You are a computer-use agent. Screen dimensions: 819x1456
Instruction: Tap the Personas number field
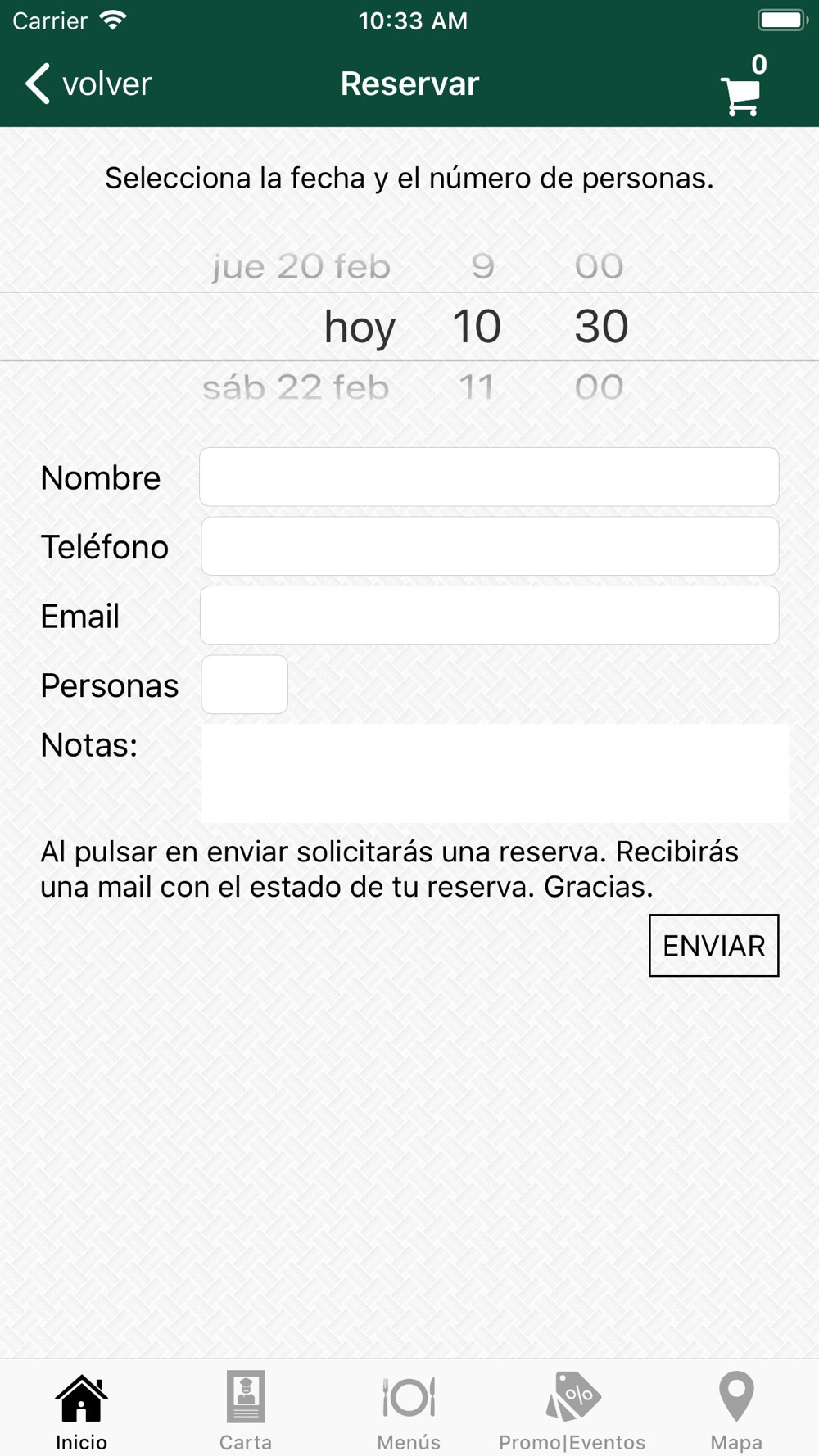pyautogui.click(x=244, y=685)
